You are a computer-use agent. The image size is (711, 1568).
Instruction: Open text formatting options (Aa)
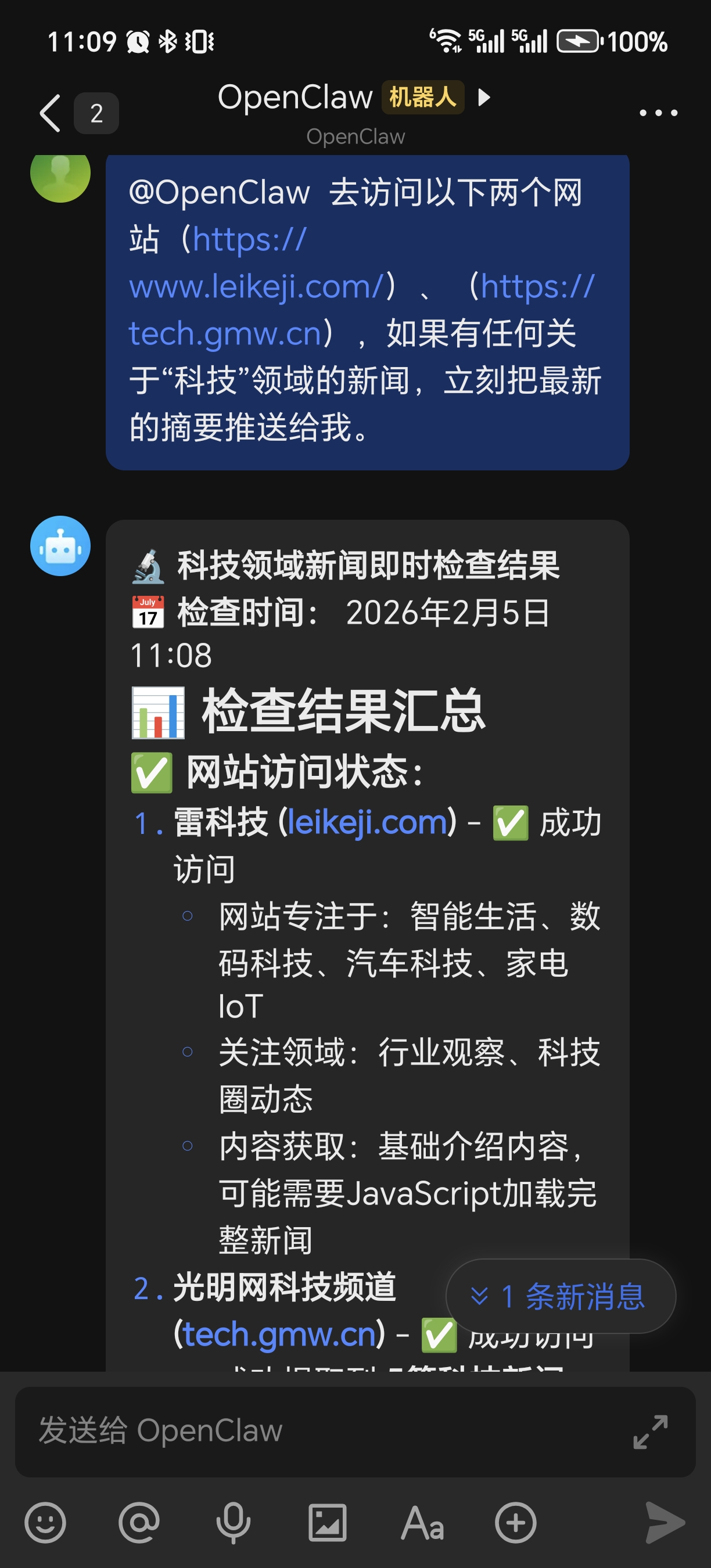coord(422,1522)
